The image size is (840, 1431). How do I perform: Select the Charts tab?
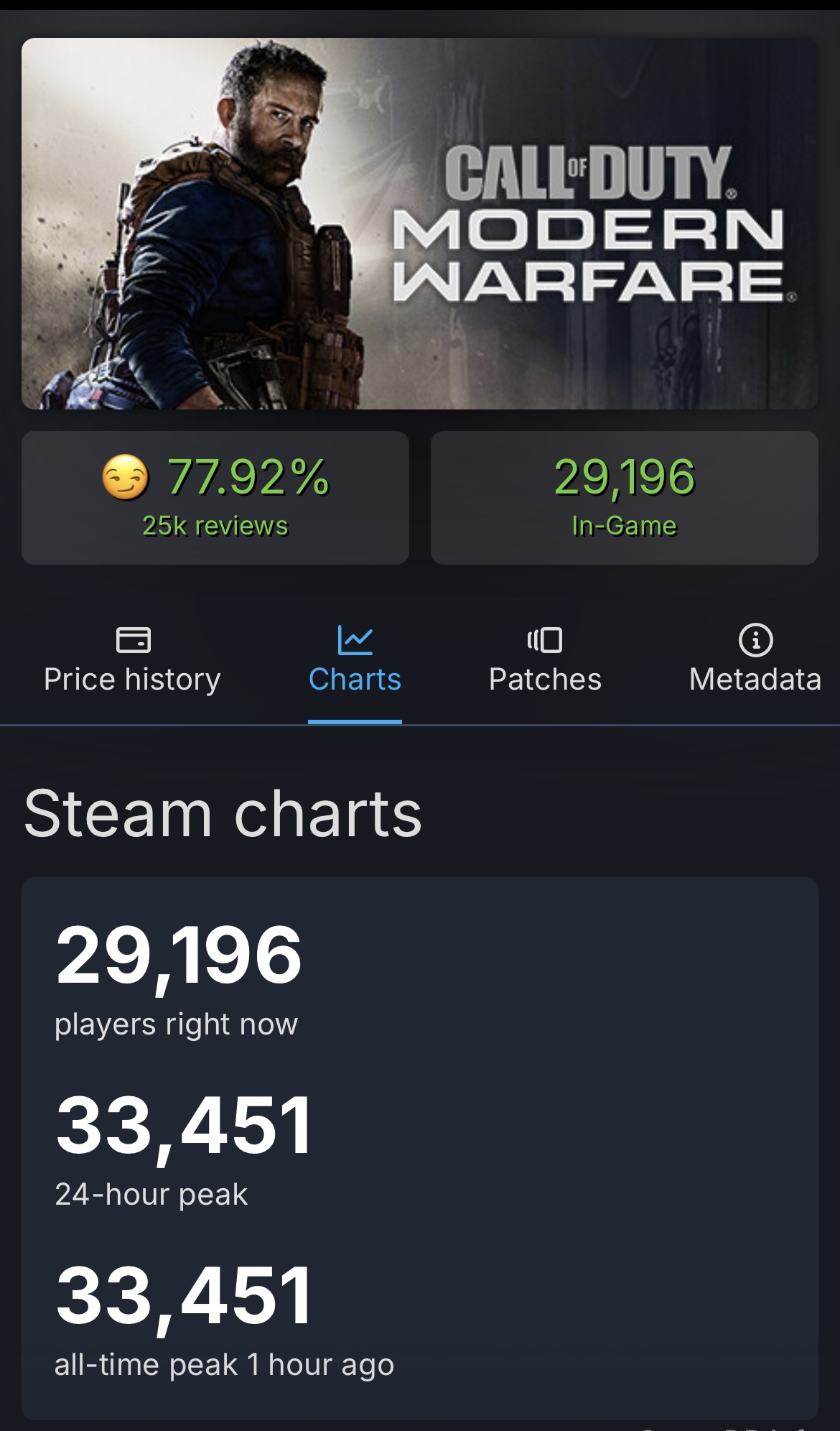point(355,661)
